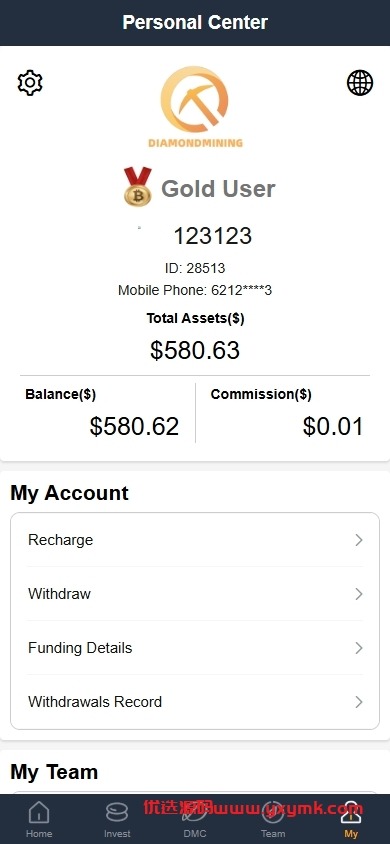Open the Recharge row
Screen dimensions: 390x844
[195, 540]
